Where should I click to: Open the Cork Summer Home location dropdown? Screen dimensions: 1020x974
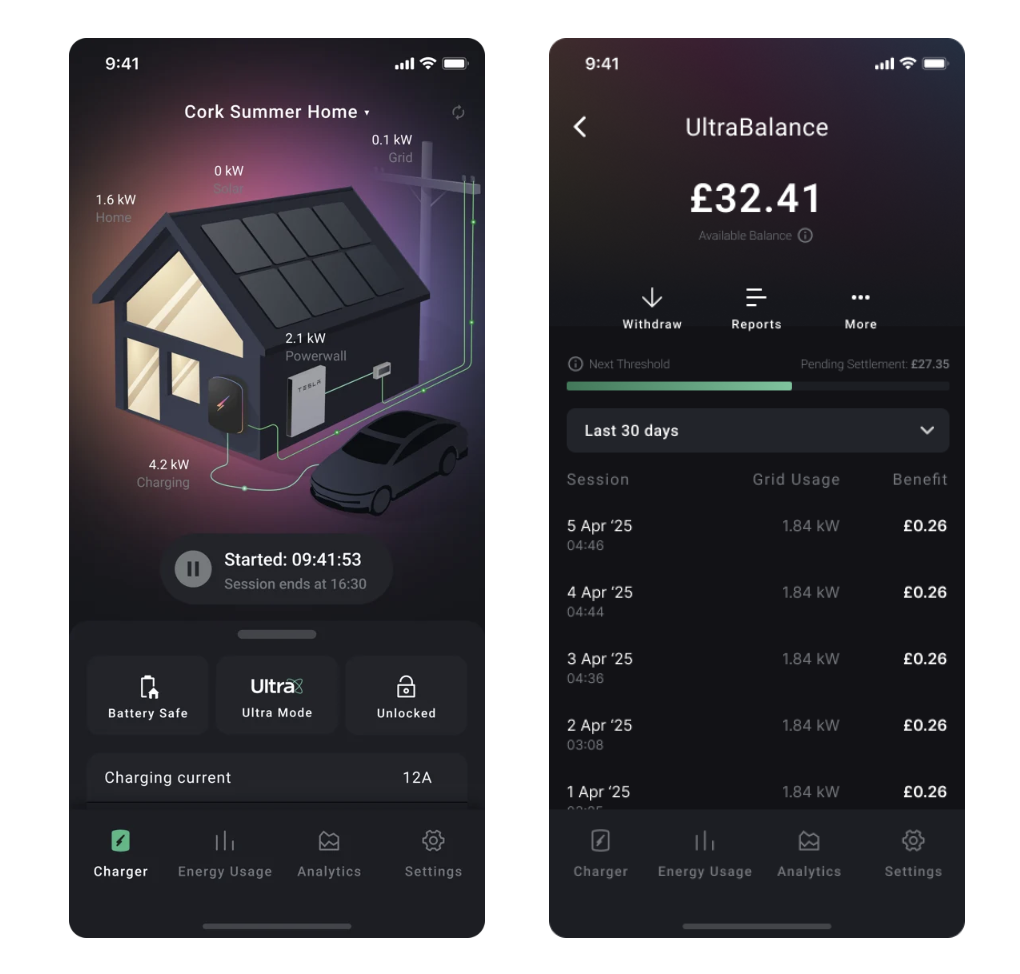[276, 112]
